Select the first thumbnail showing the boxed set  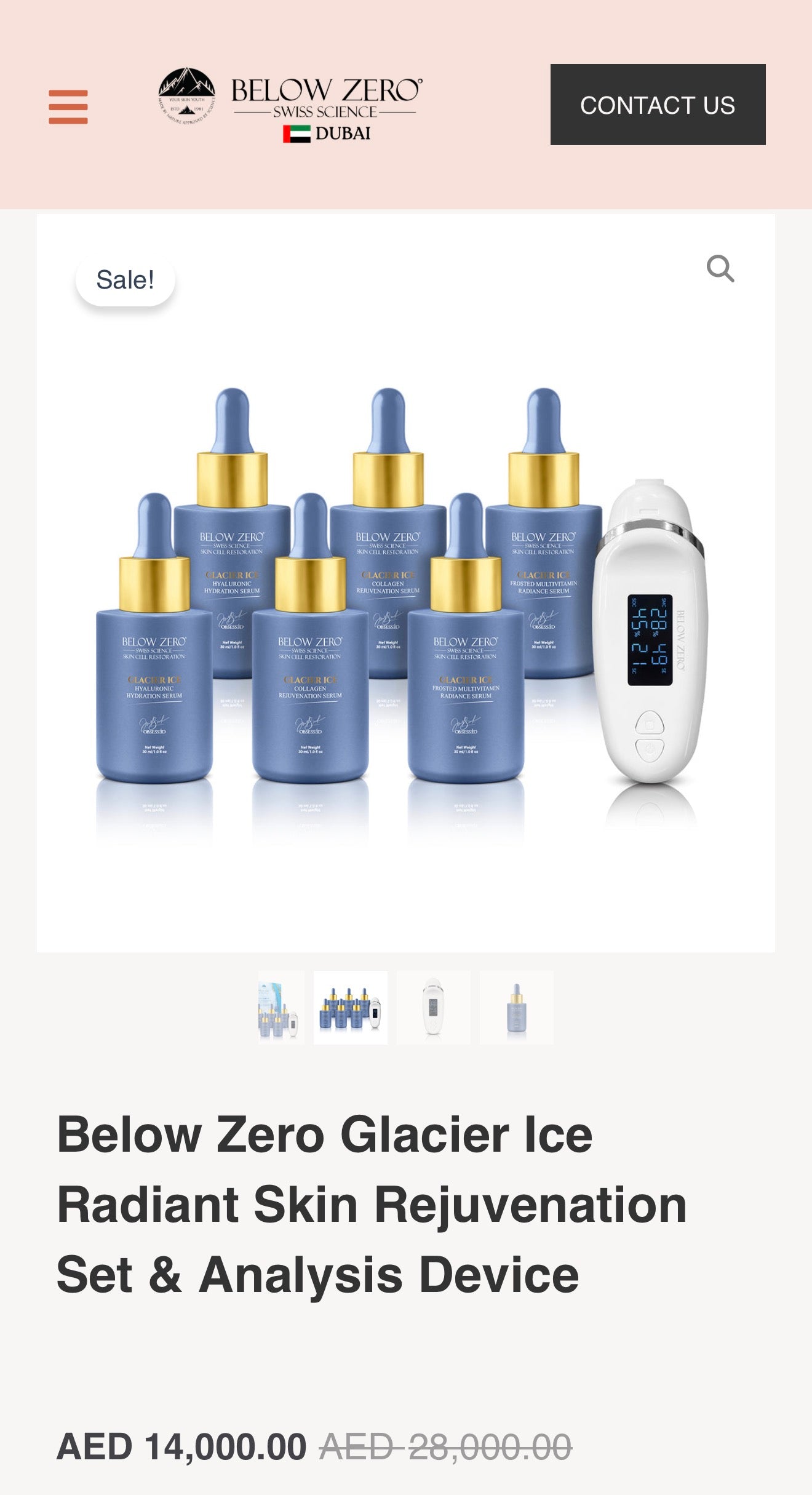pyautogui.click(x=281, y=1006)
